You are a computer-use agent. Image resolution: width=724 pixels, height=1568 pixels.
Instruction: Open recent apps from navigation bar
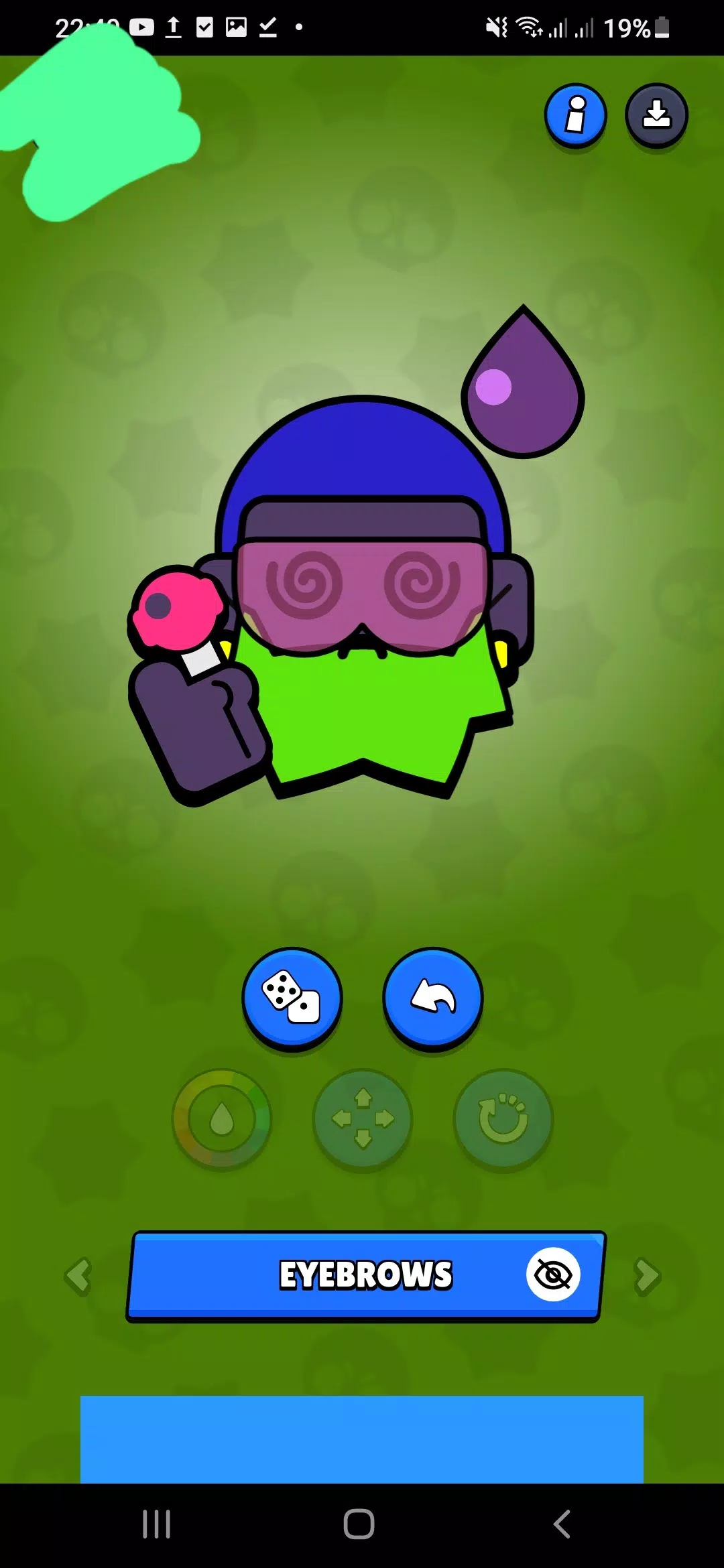[157, 1524]
